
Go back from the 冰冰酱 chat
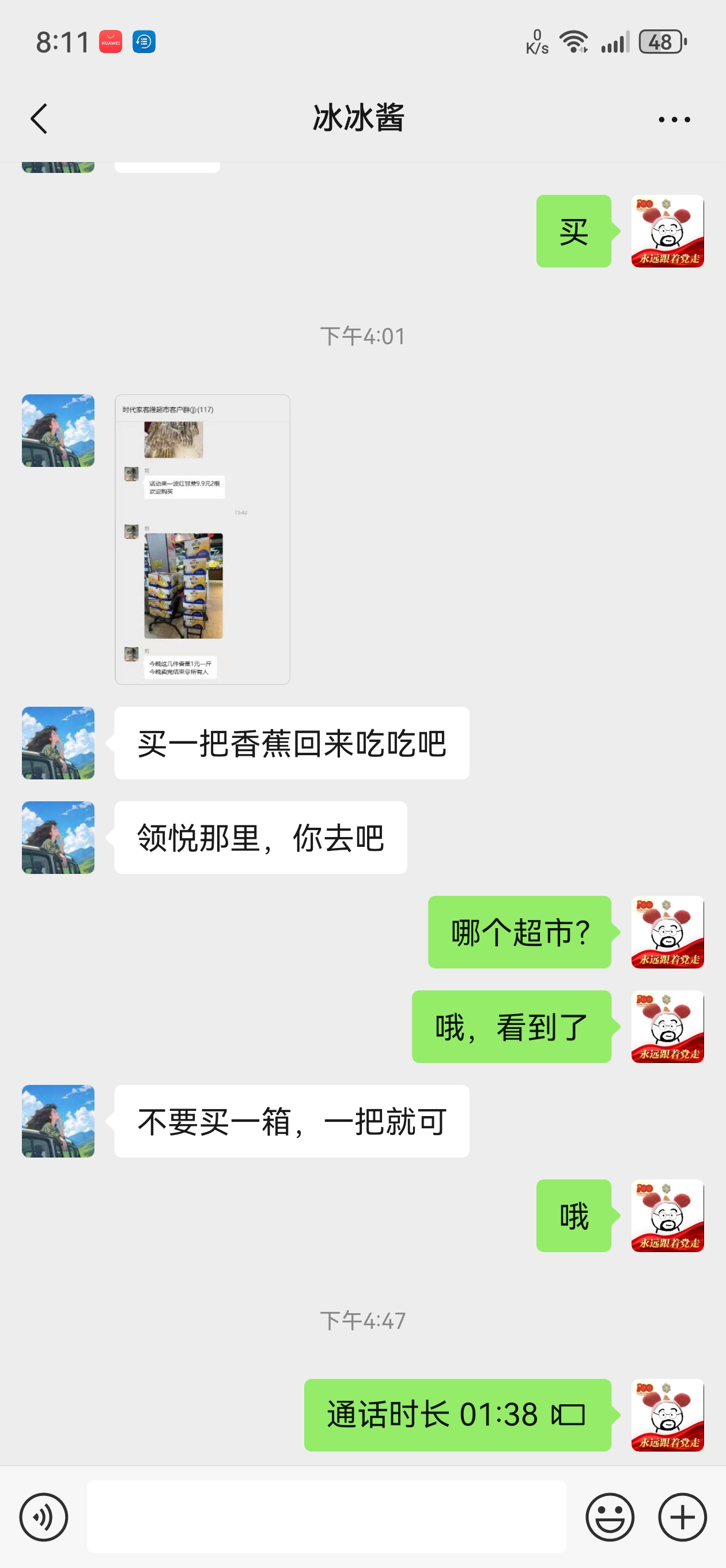(x=39, y=118)
